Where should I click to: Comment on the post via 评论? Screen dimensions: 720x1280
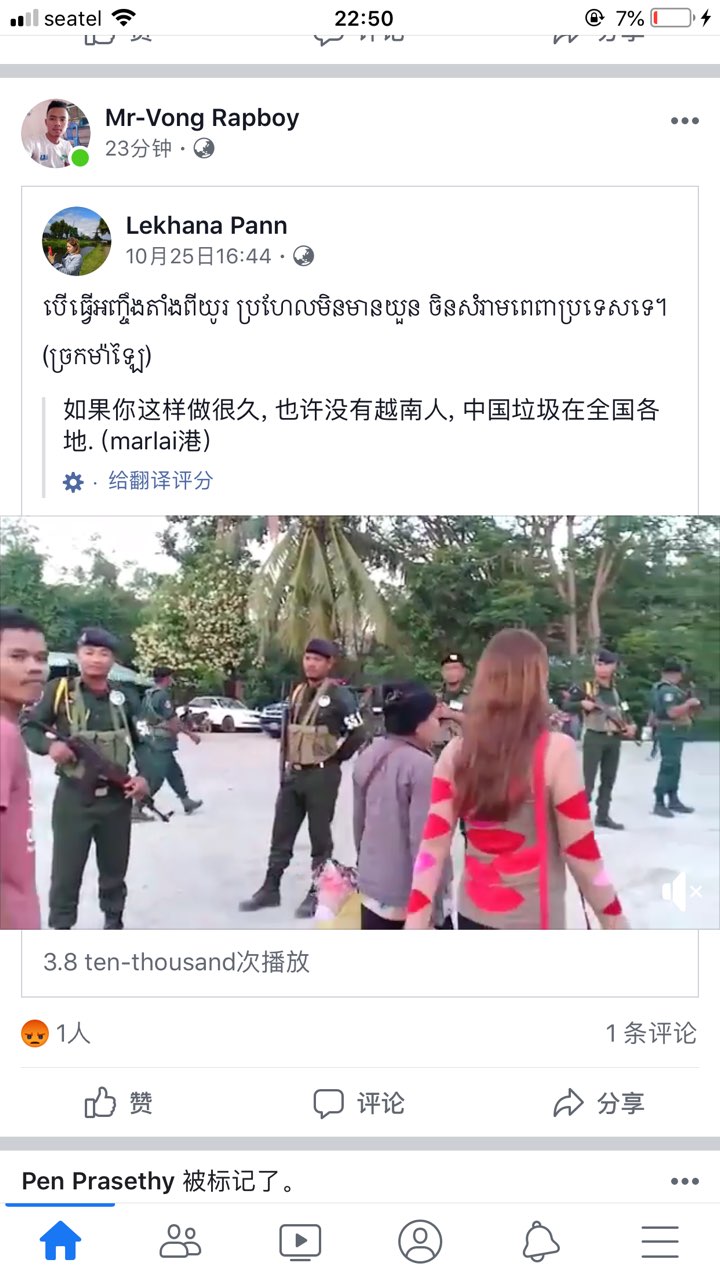[360, 1103]
